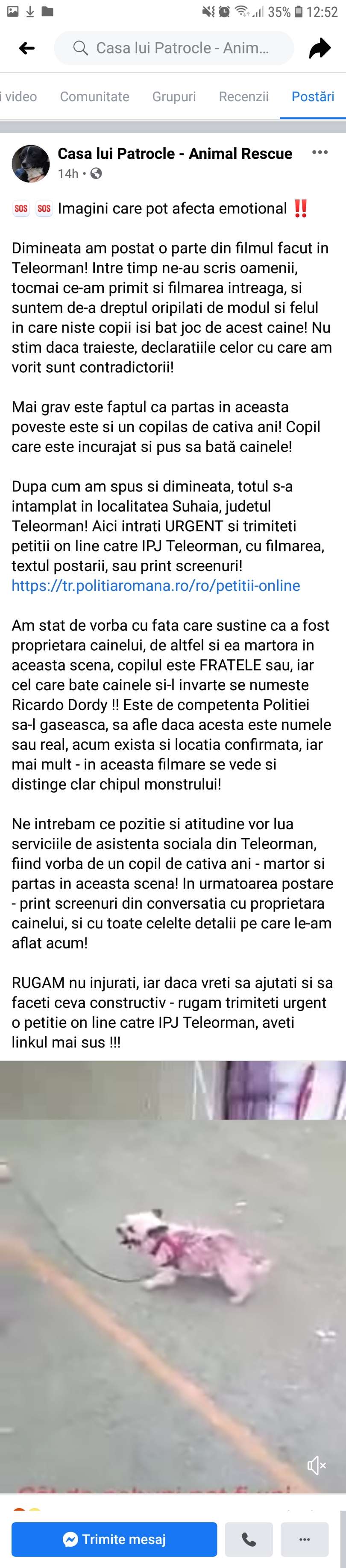Share this page via the arrow icon

click(319, 48)
